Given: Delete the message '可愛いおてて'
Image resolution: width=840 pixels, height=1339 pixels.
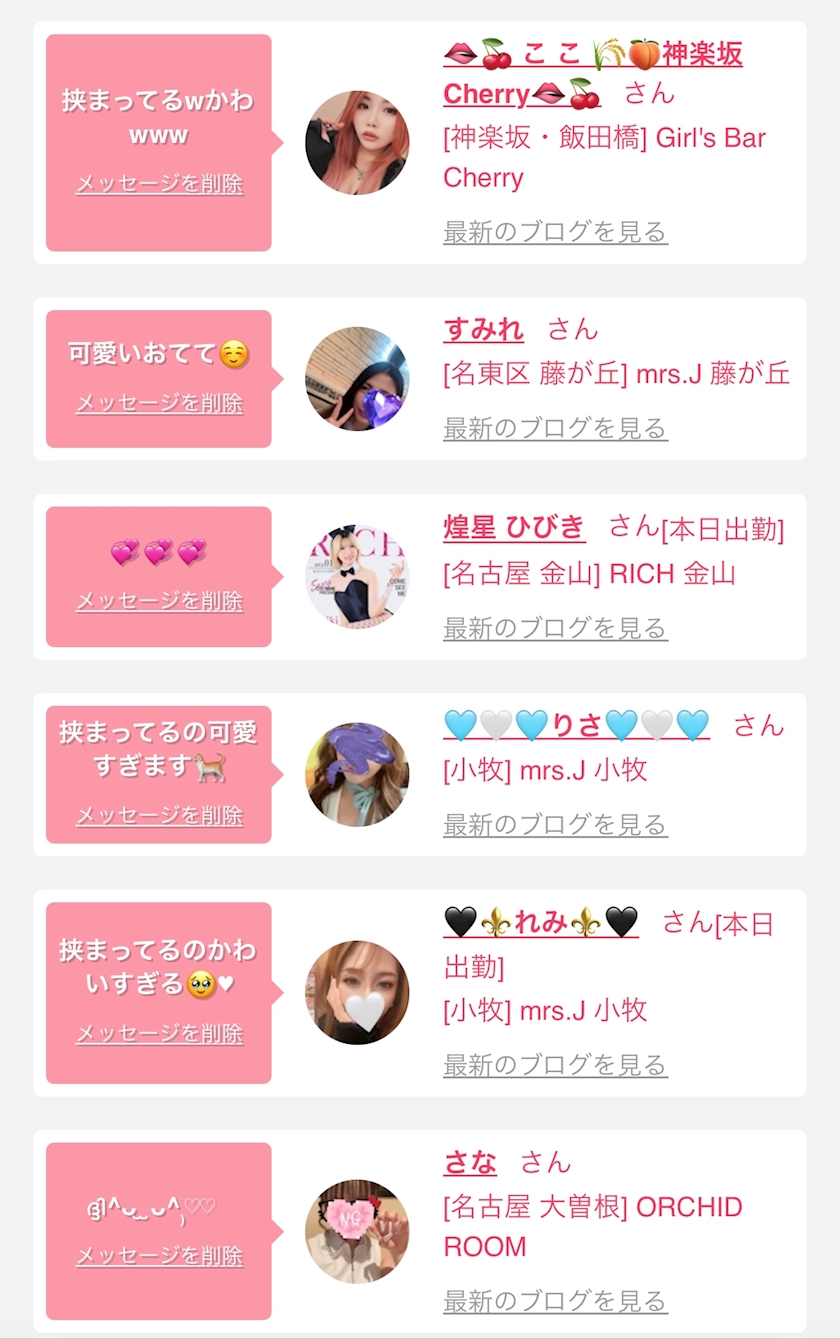Looking at the screenshot, I should (159, 403).
